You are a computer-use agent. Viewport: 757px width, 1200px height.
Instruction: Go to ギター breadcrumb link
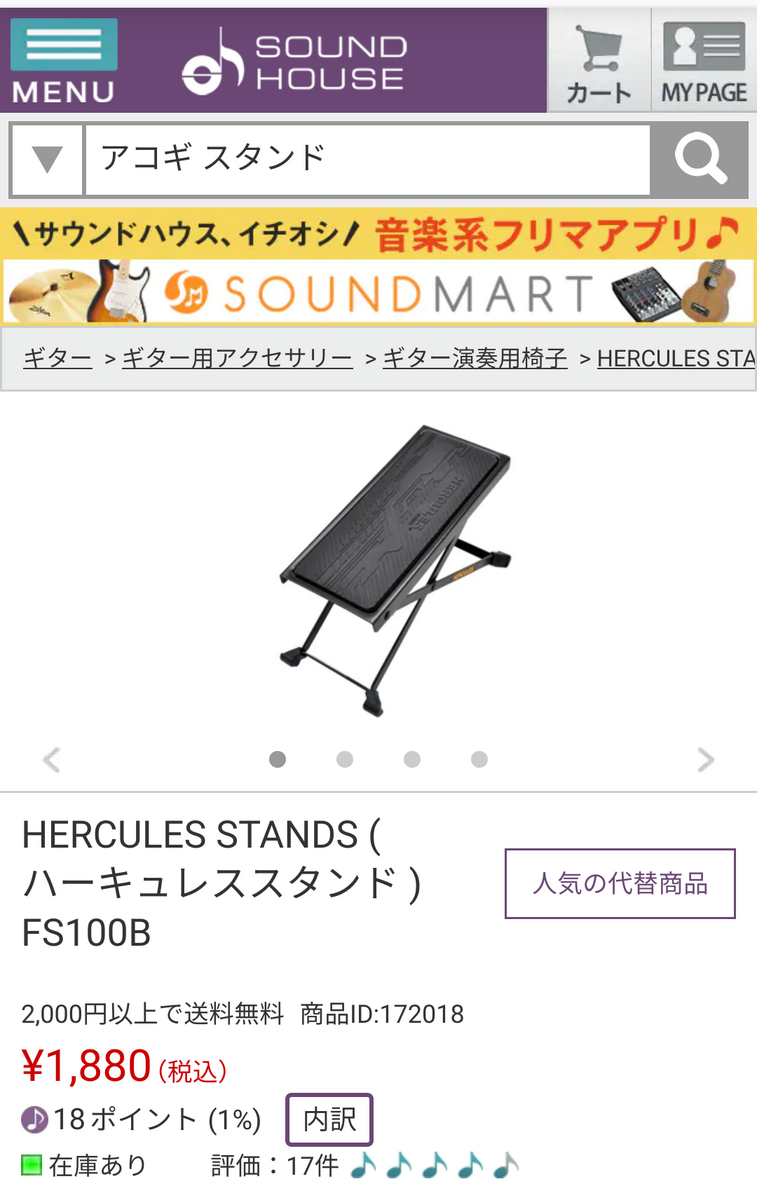pos(57,358)
